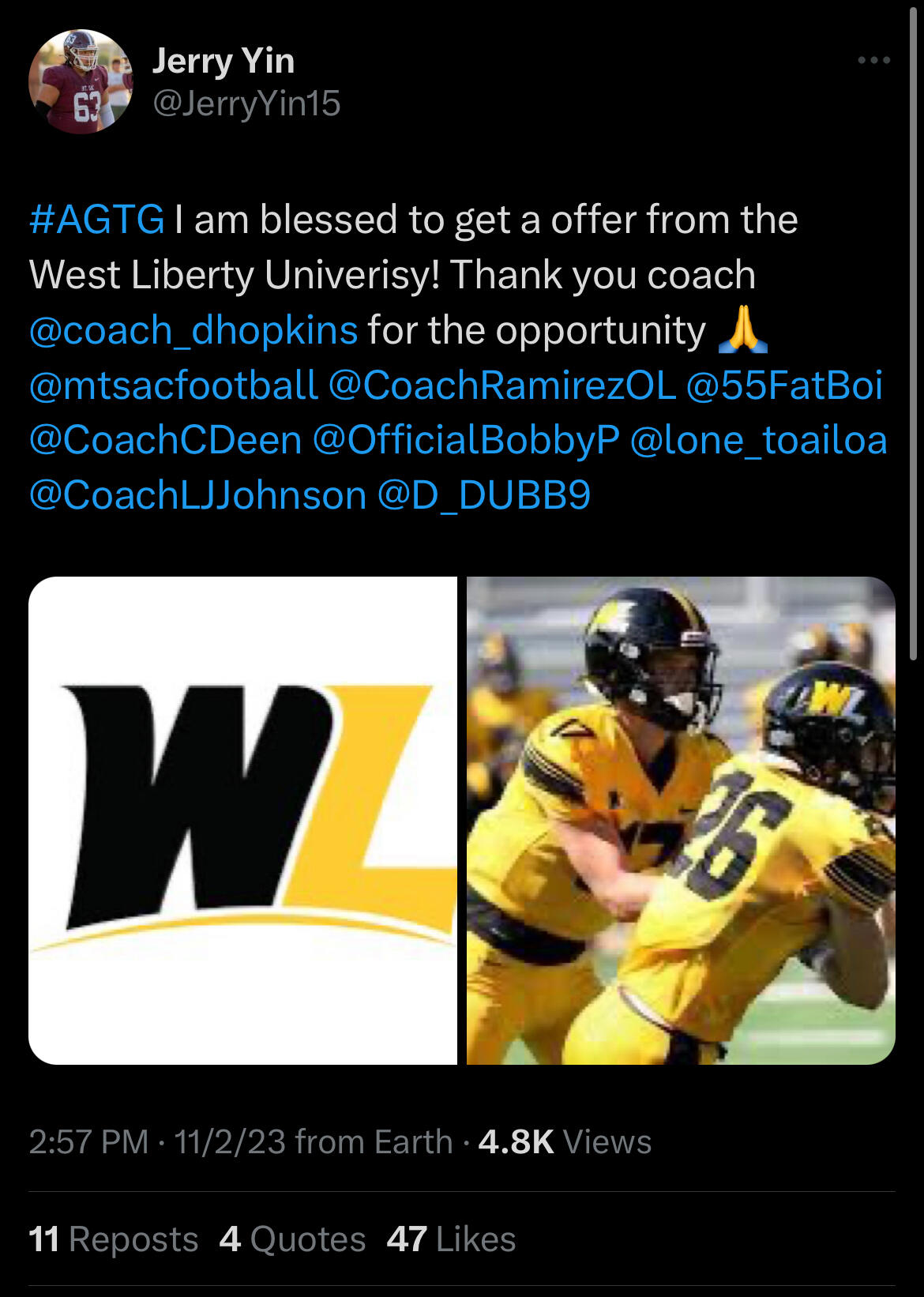The image size is (924, 1297).
Task: Visit the @mtsacfootball profile
Action: tap(173, 385)
